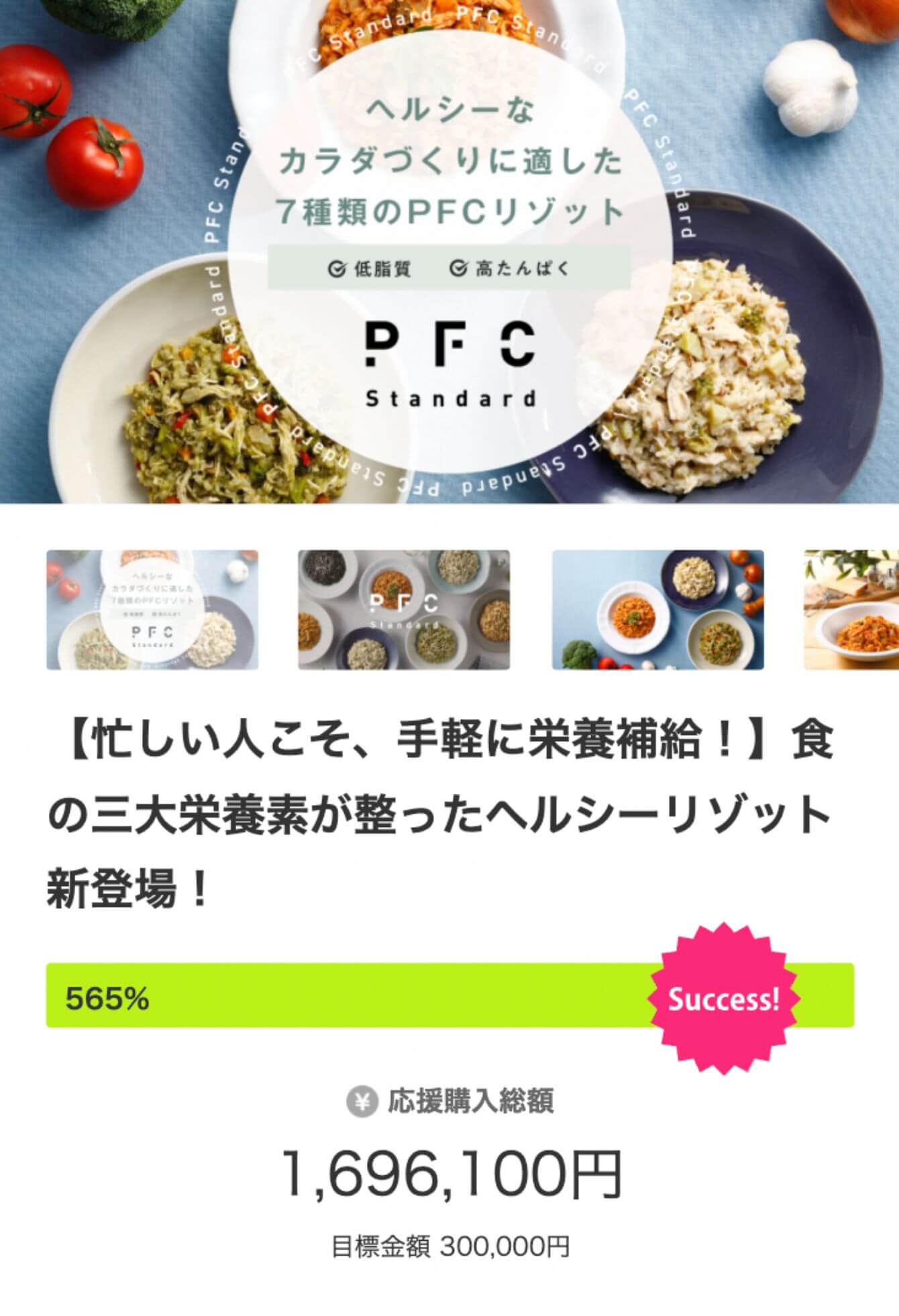
Task: Open the main PFC Standard hero image
Action: pyautogui.click(x=449, y=252)
